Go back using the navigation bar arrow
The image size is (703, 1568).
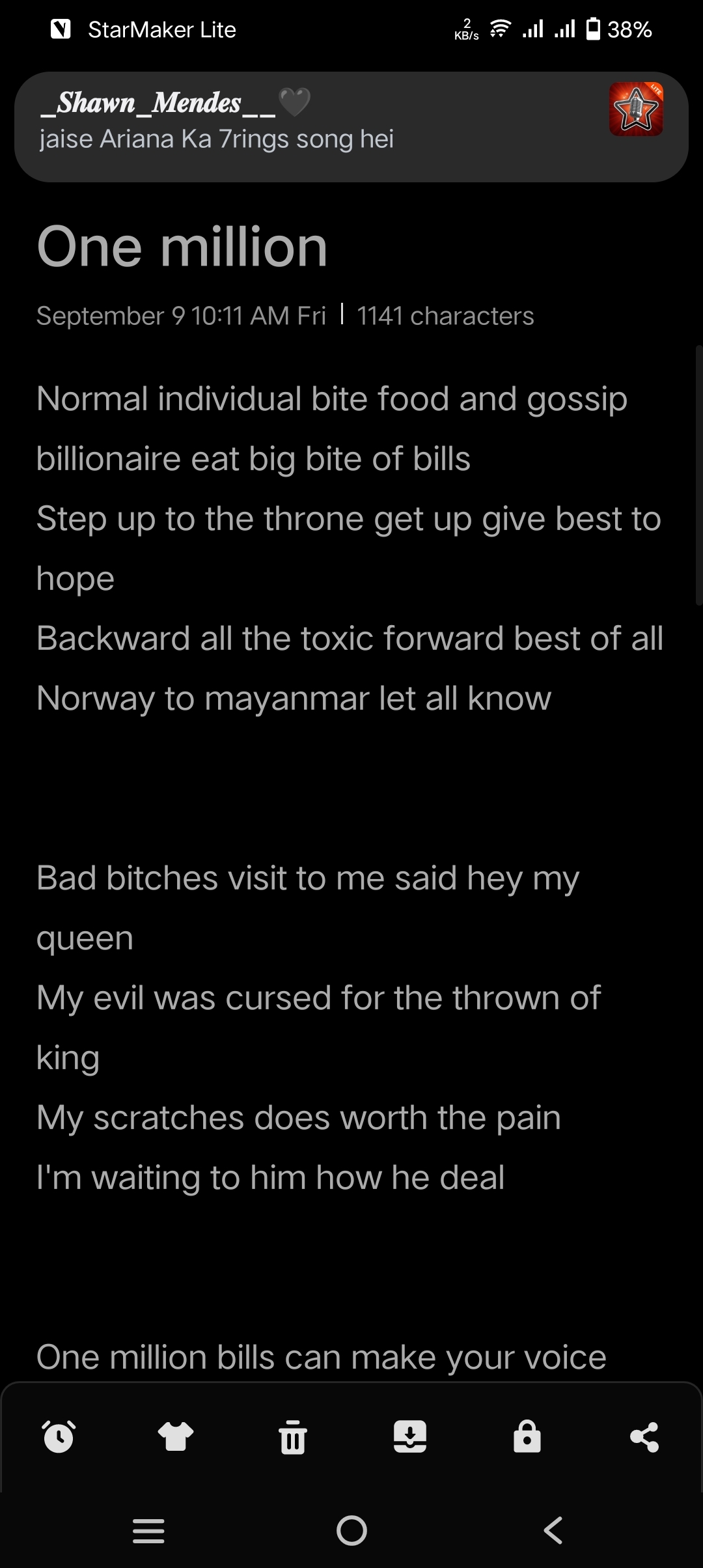553,1530
